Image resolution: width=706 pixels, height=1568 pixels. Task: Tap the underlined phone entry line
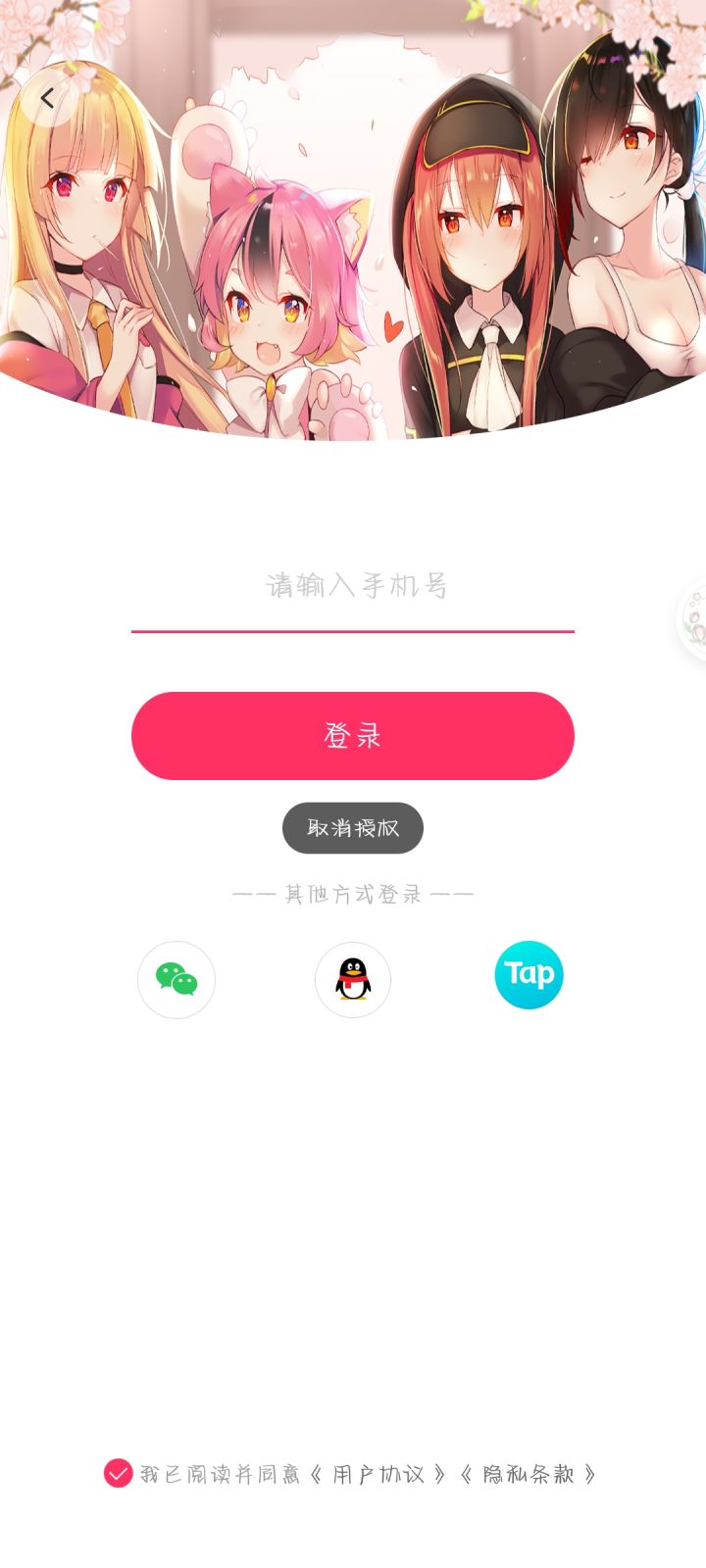(353, 632)
